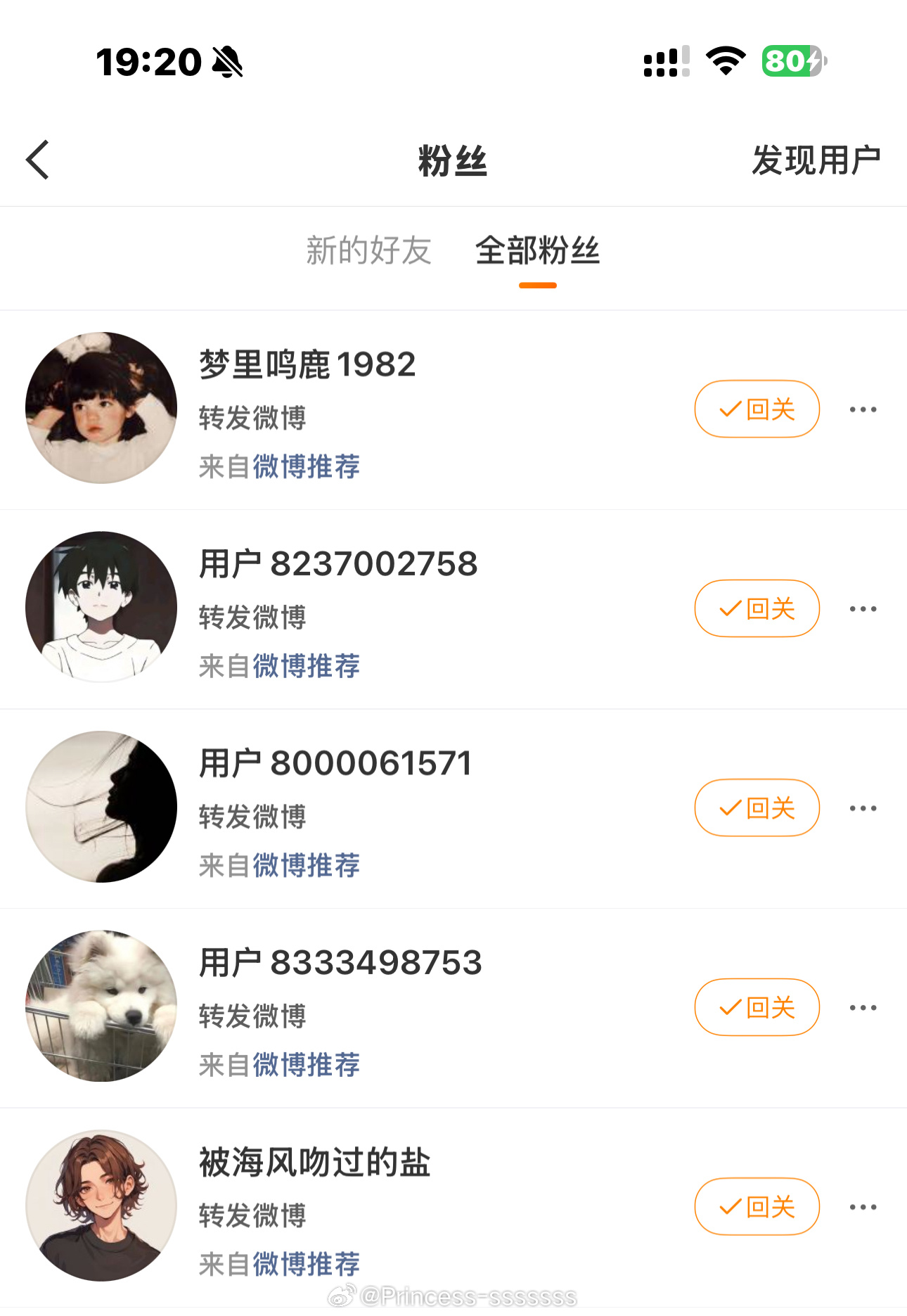Follow back 梦里鸣鹿1982
This screenshot has width=907, height=1316.
point(757,409)
